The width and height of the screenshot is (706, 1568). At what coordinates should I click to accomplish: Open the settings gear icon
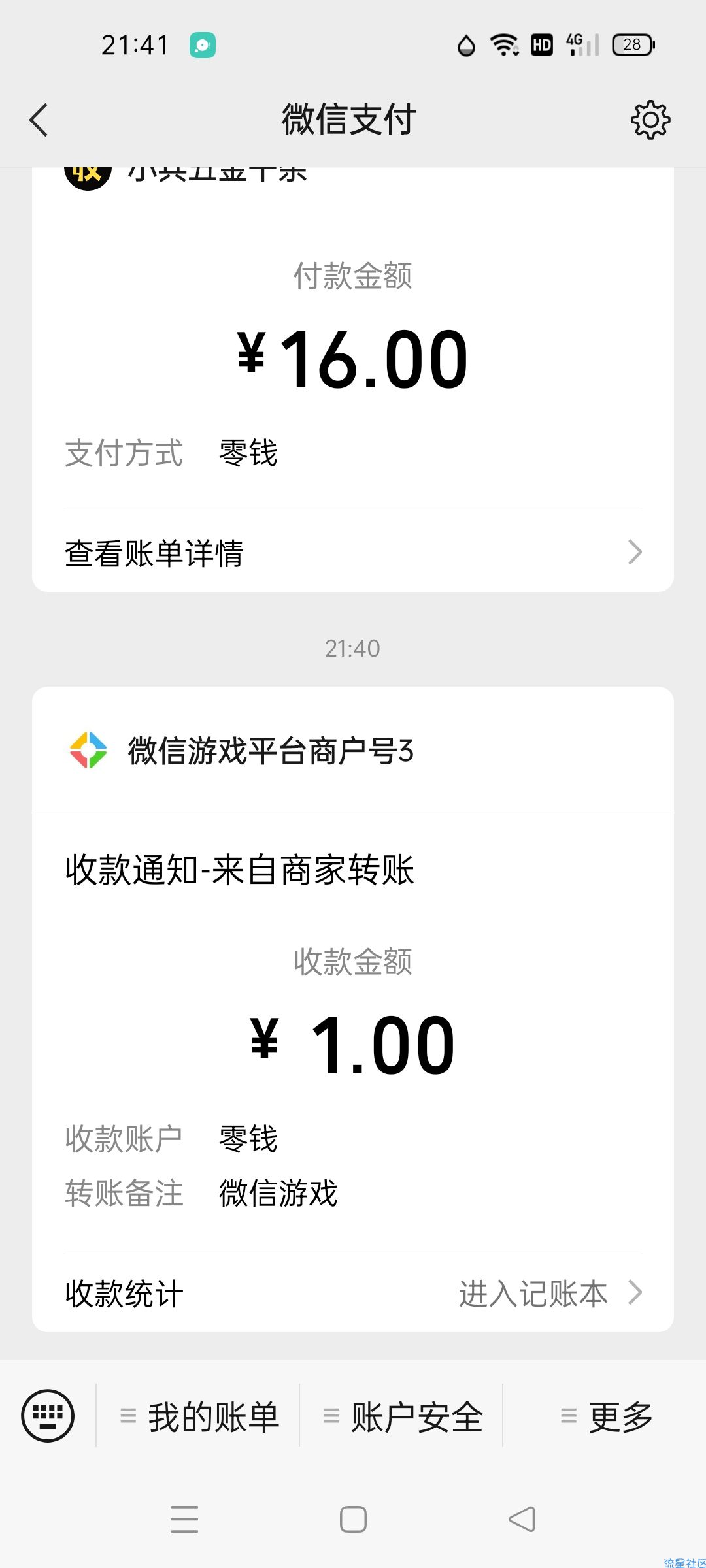point(650,120)
